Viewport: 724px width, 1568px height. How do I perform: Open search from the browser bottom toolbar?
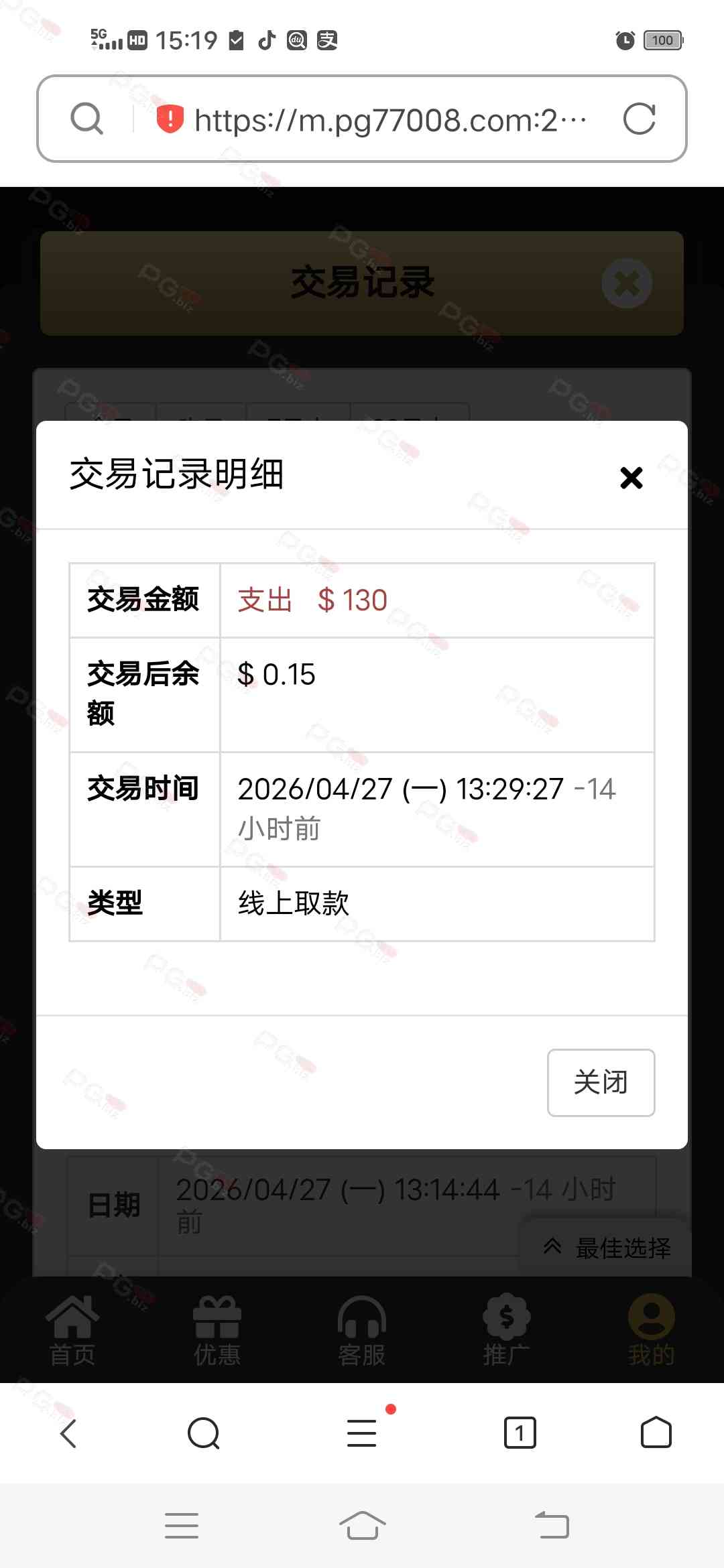click(x=204, y=1433)
